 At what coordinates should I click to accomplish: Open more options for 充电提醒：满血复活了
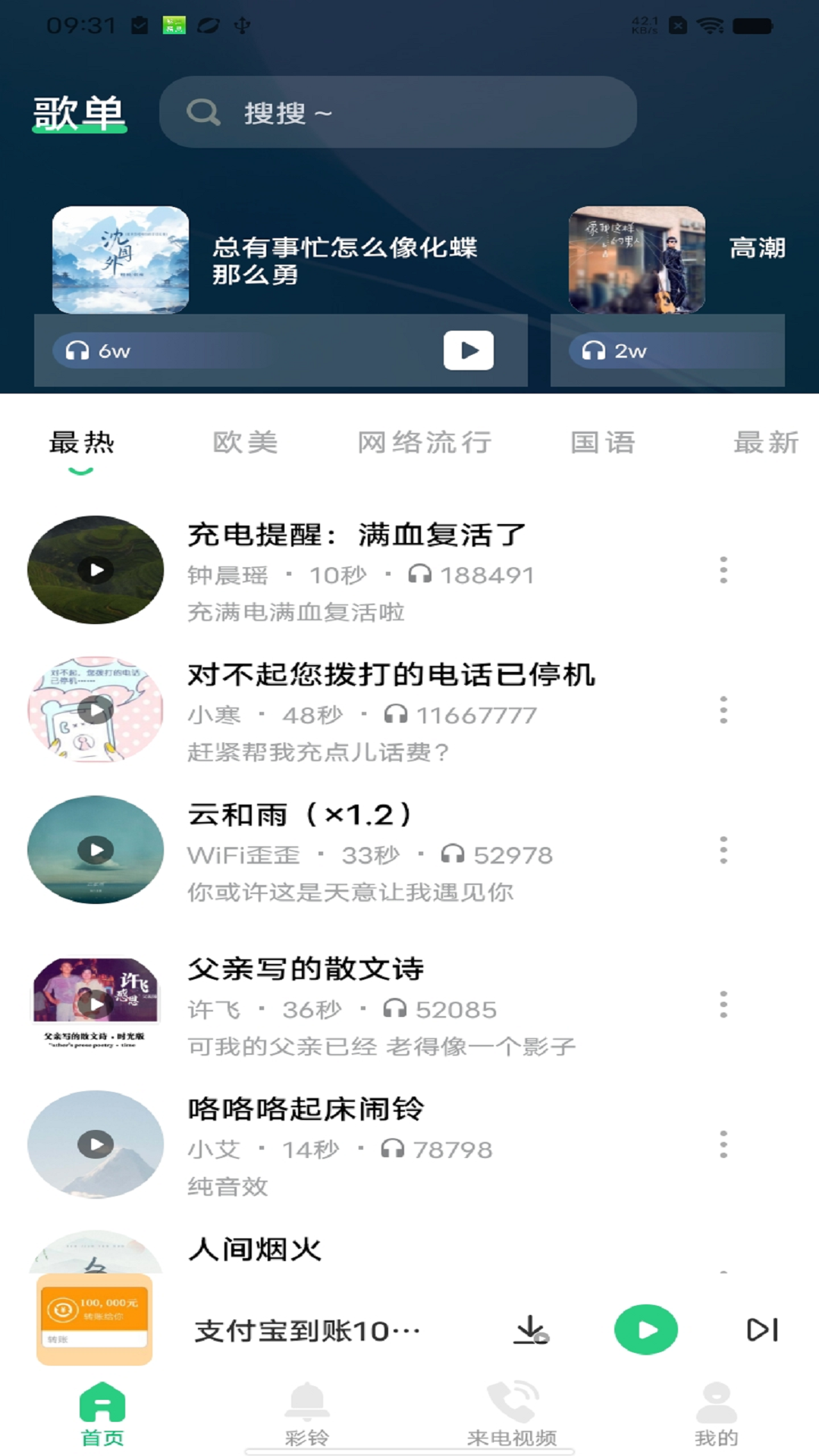[723, 570]
